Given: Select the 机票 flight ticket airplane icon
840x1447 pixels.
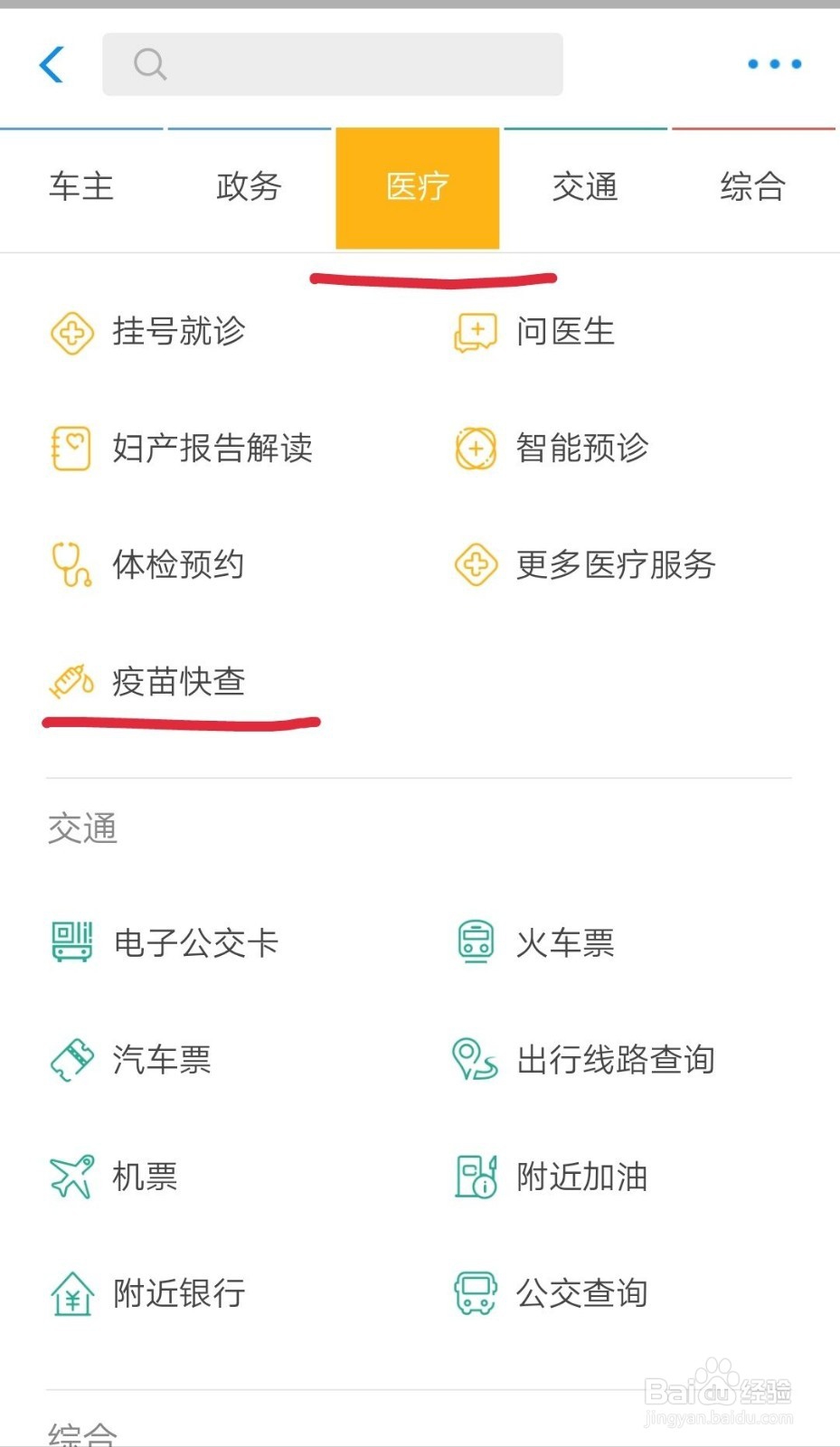Looking at the screenshot, I should click(x=71, y=1176).
